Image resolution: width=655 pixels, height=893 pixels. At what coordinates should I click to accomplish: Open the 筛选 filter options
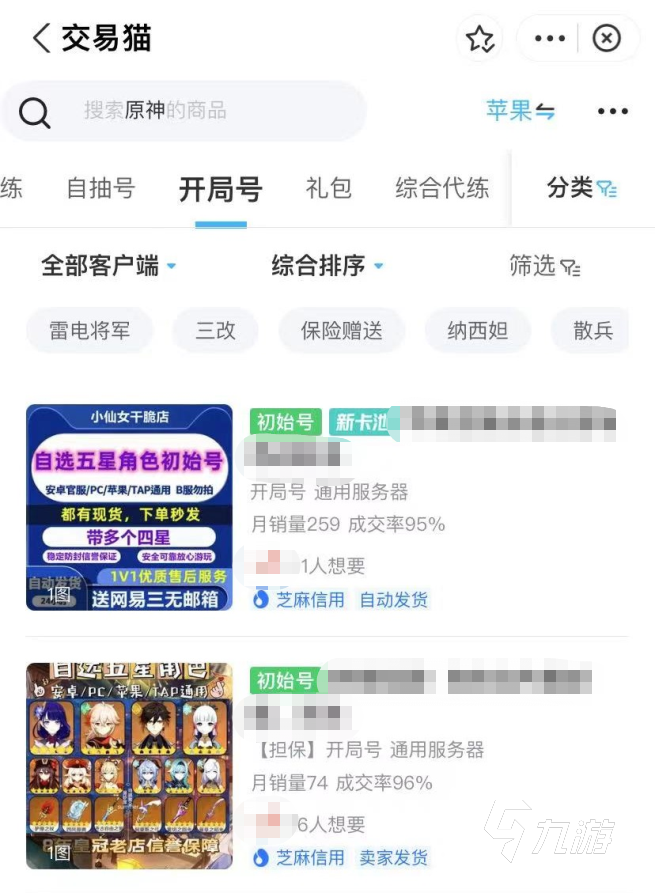(x=544, y=266)
